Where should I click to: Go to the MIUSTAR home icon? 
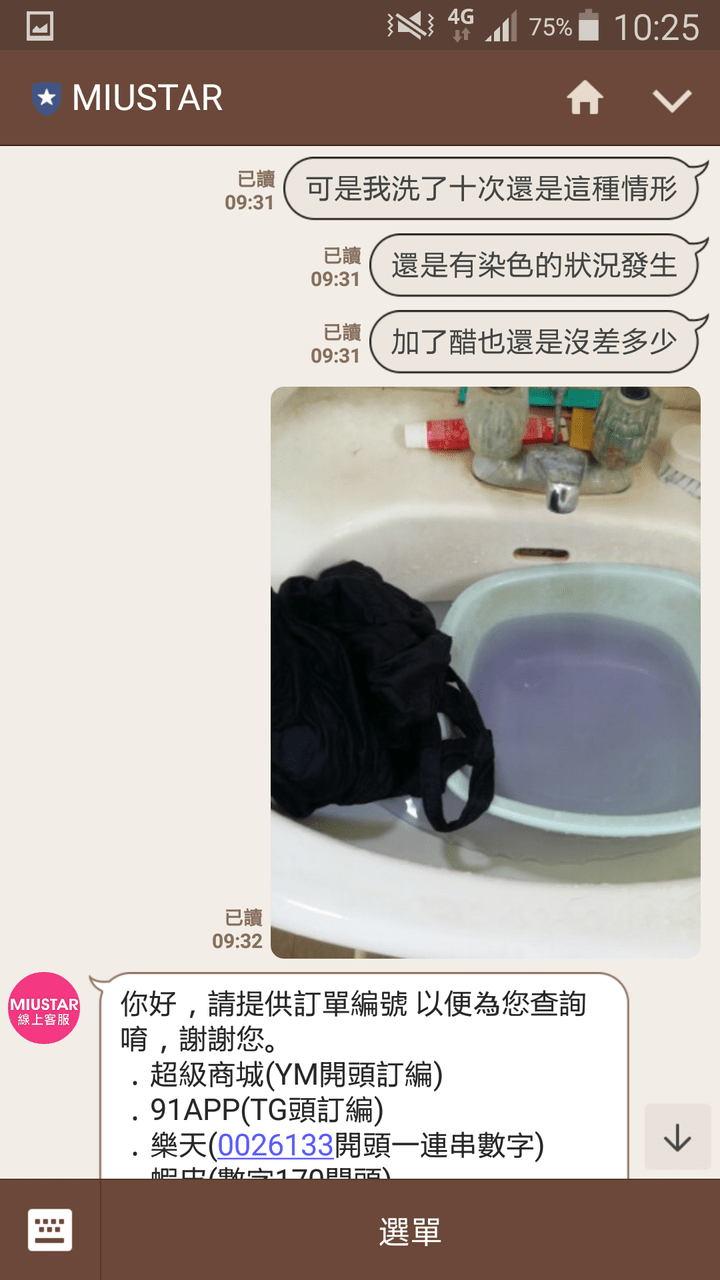(585, 98)
